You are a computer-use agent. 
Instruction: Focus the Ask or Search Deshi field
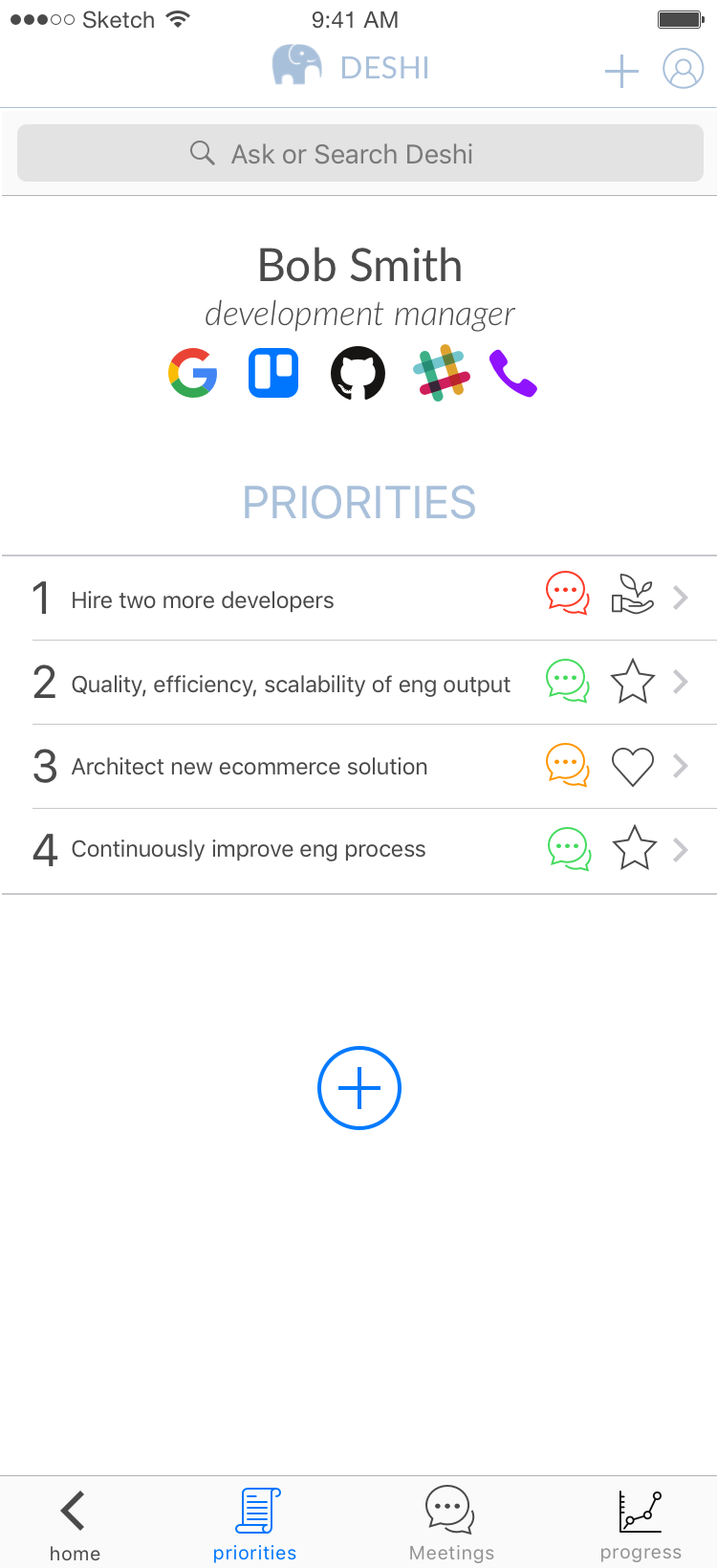tap(359, 154)
